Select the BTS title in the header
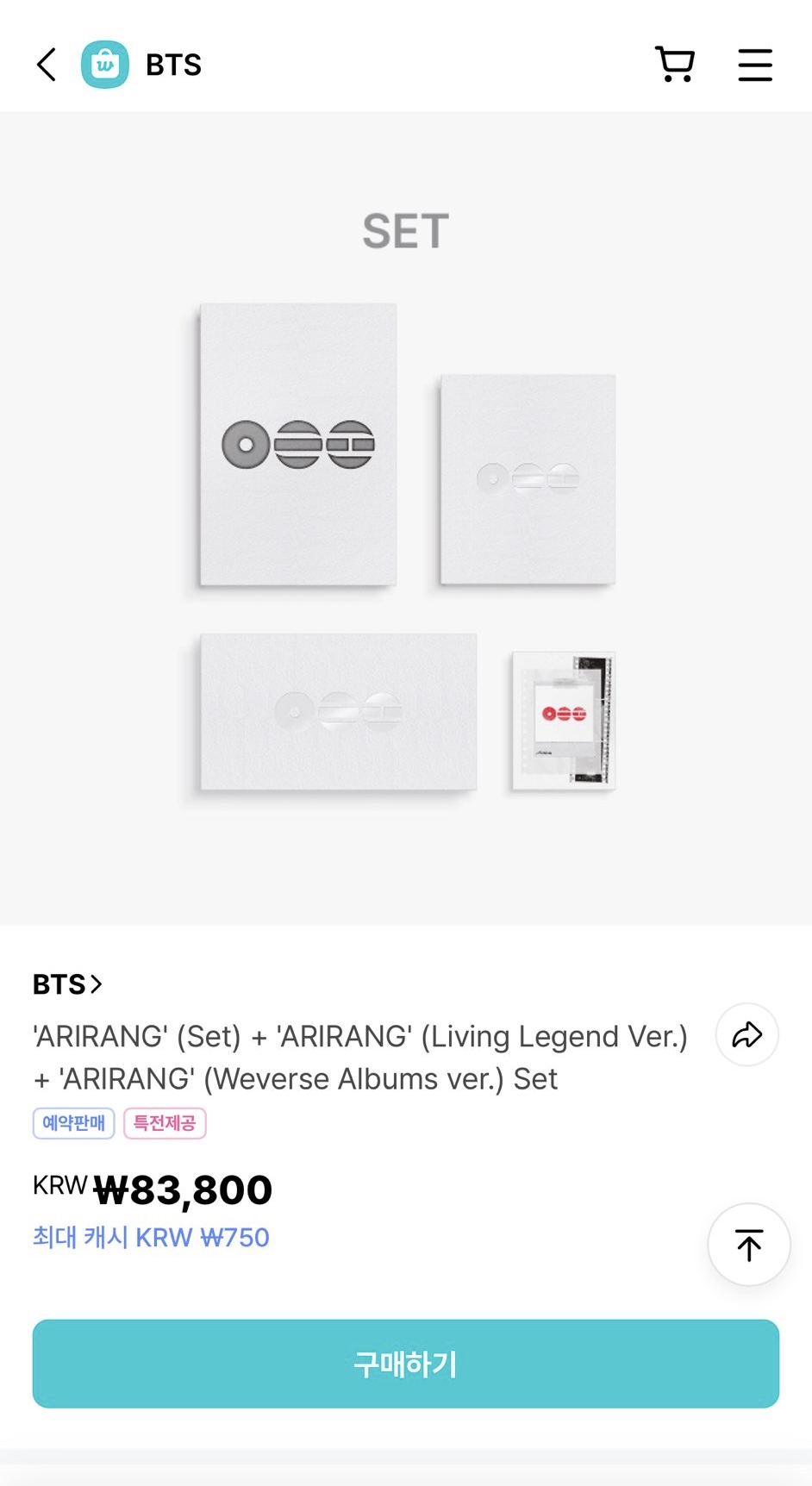Screen dimensions: 812x1486 pyautogui.click(x=172, y=64)
